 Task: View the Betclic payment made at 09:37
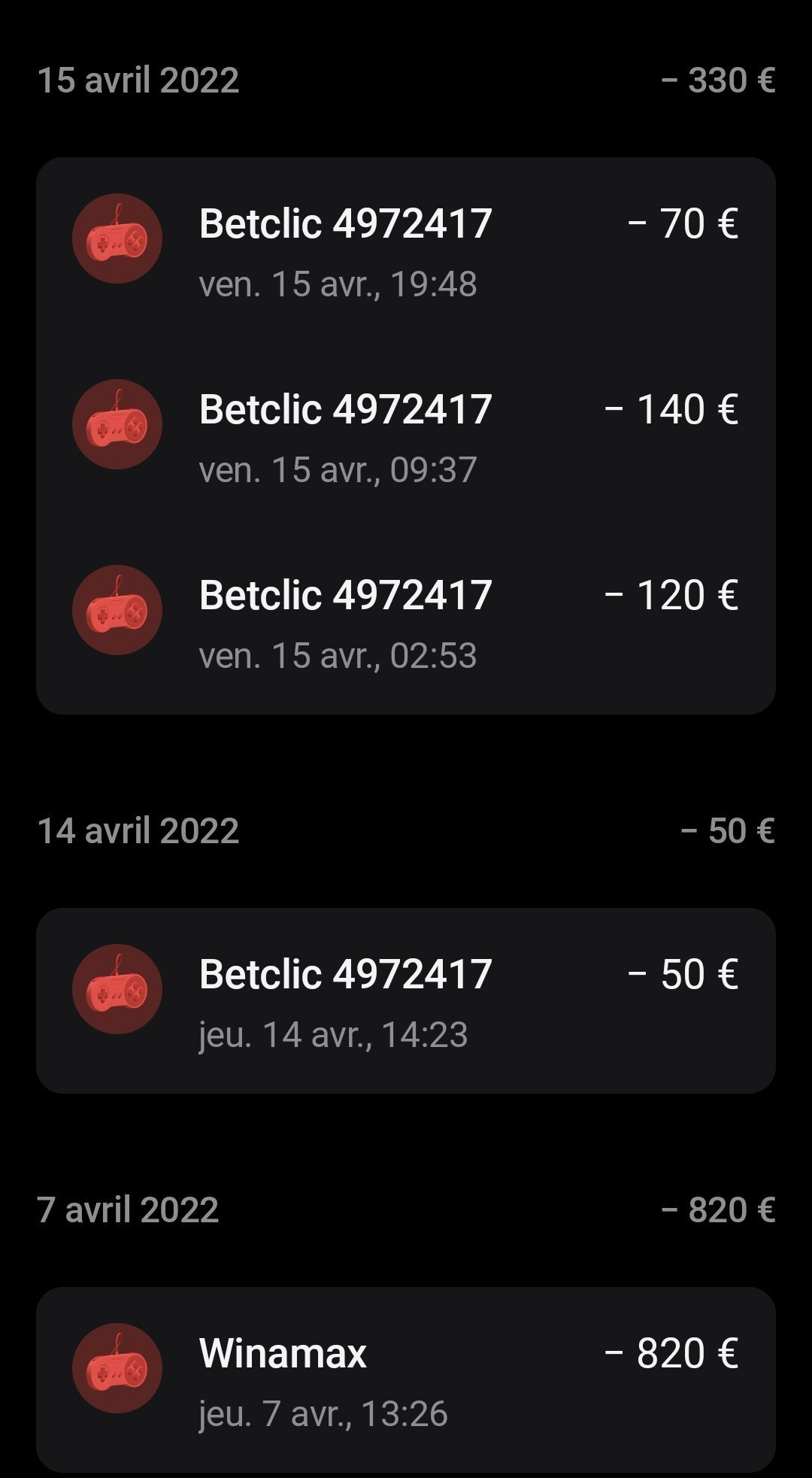pyautogui.click(x=405, y=436)
